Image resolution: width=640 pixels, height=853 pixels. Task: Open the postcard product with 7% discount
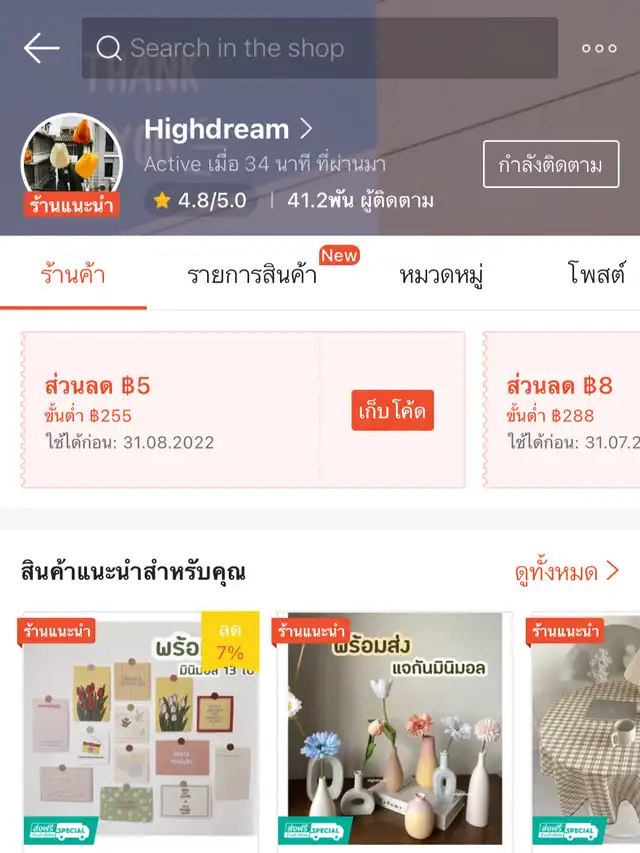coord(139,730)
